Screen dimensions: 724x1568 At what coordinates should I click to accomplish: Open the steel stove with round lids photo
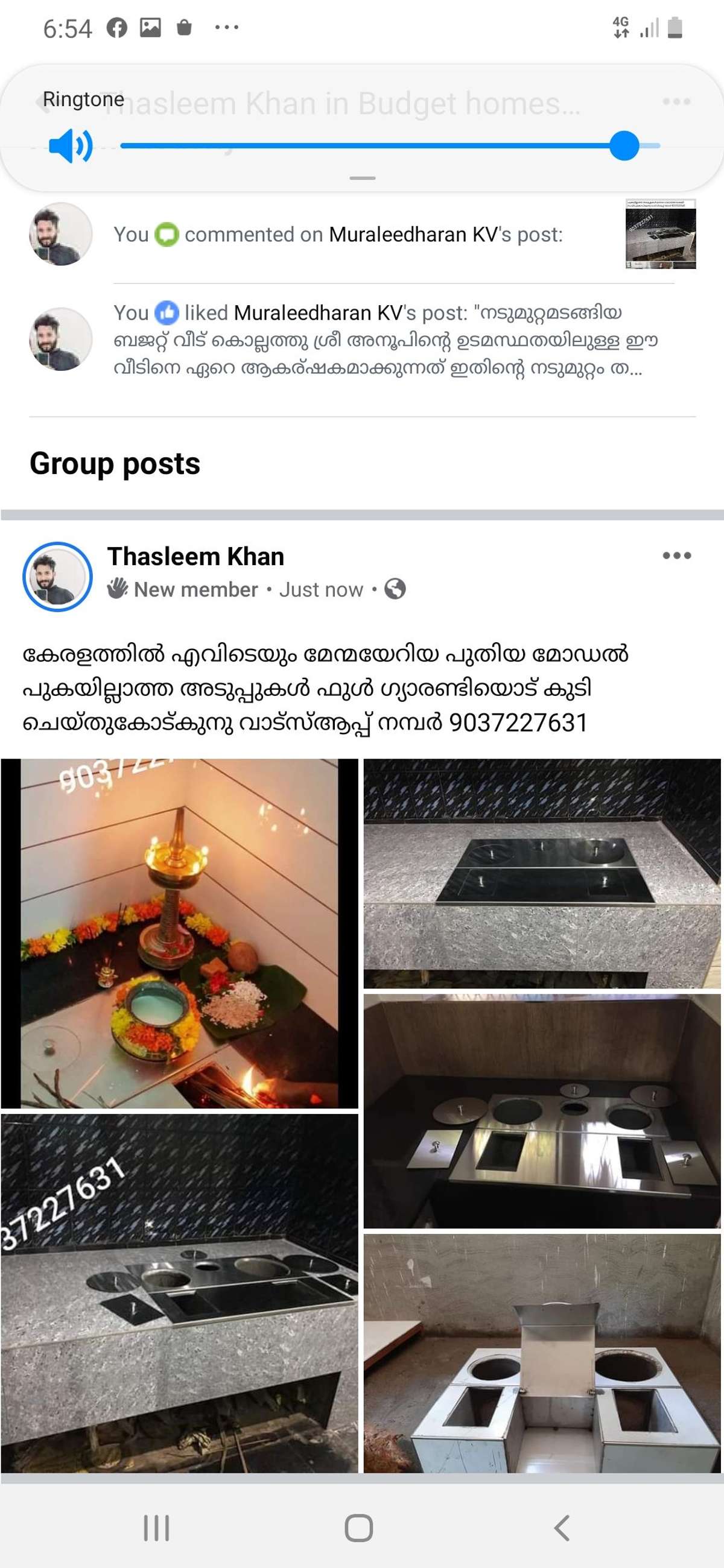542,1111
